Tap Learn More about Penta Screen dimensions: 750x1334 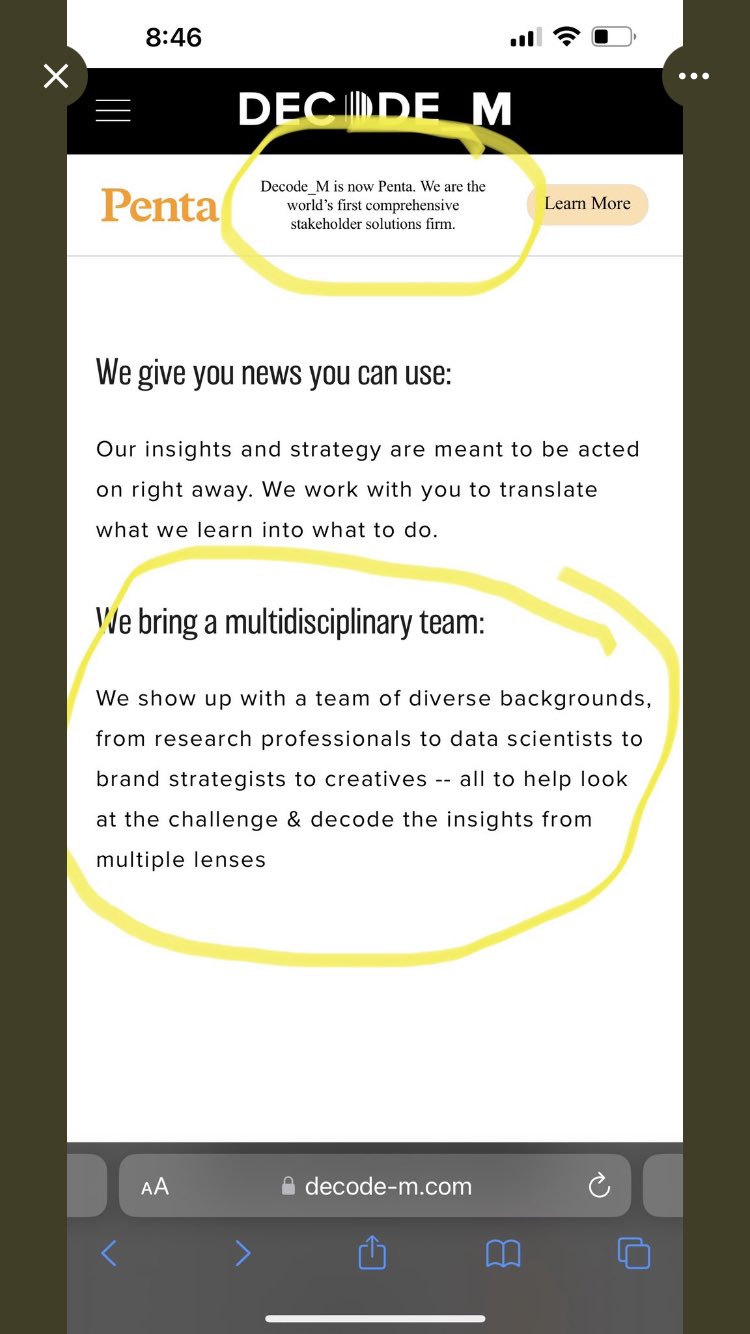tap(587, 204)
